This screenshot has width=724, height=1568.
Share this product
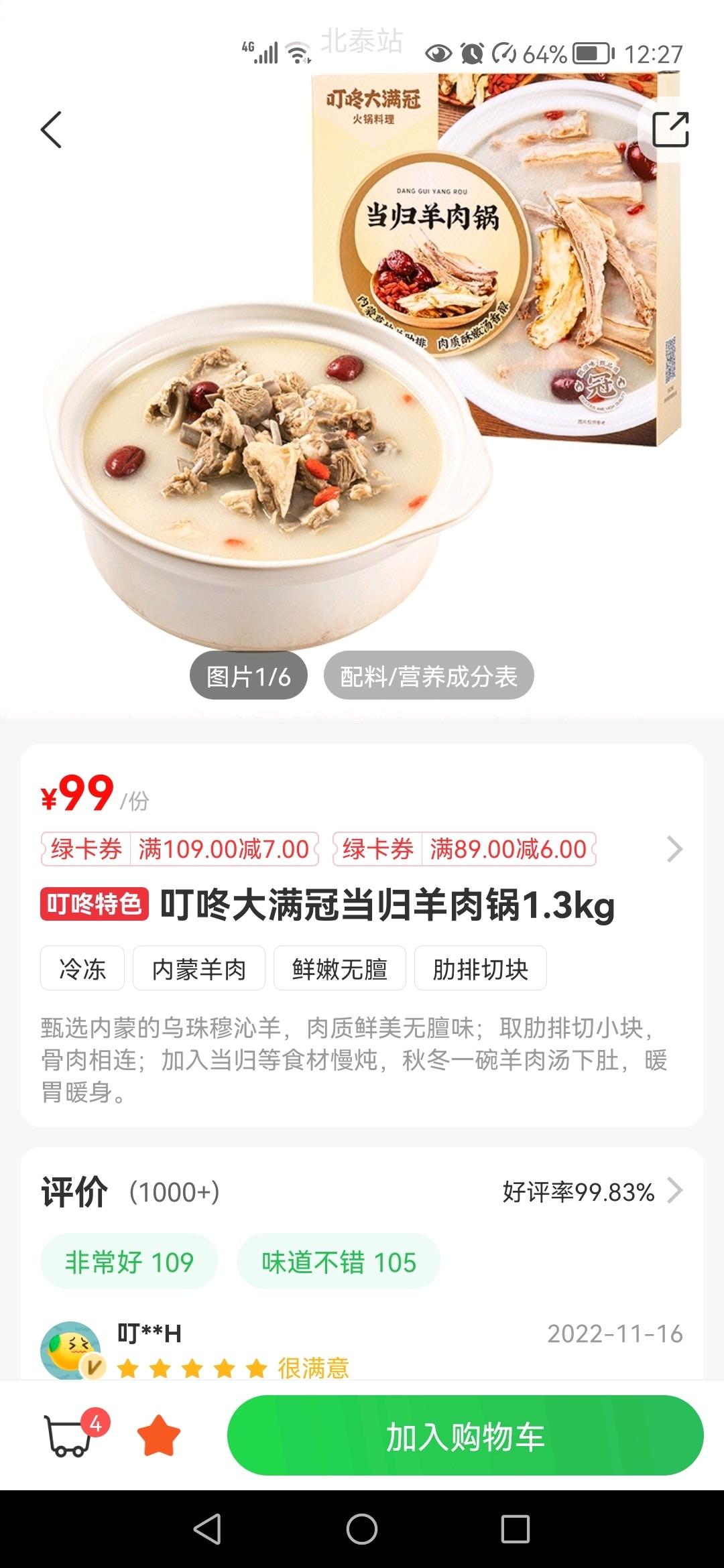tap(670, 129)
